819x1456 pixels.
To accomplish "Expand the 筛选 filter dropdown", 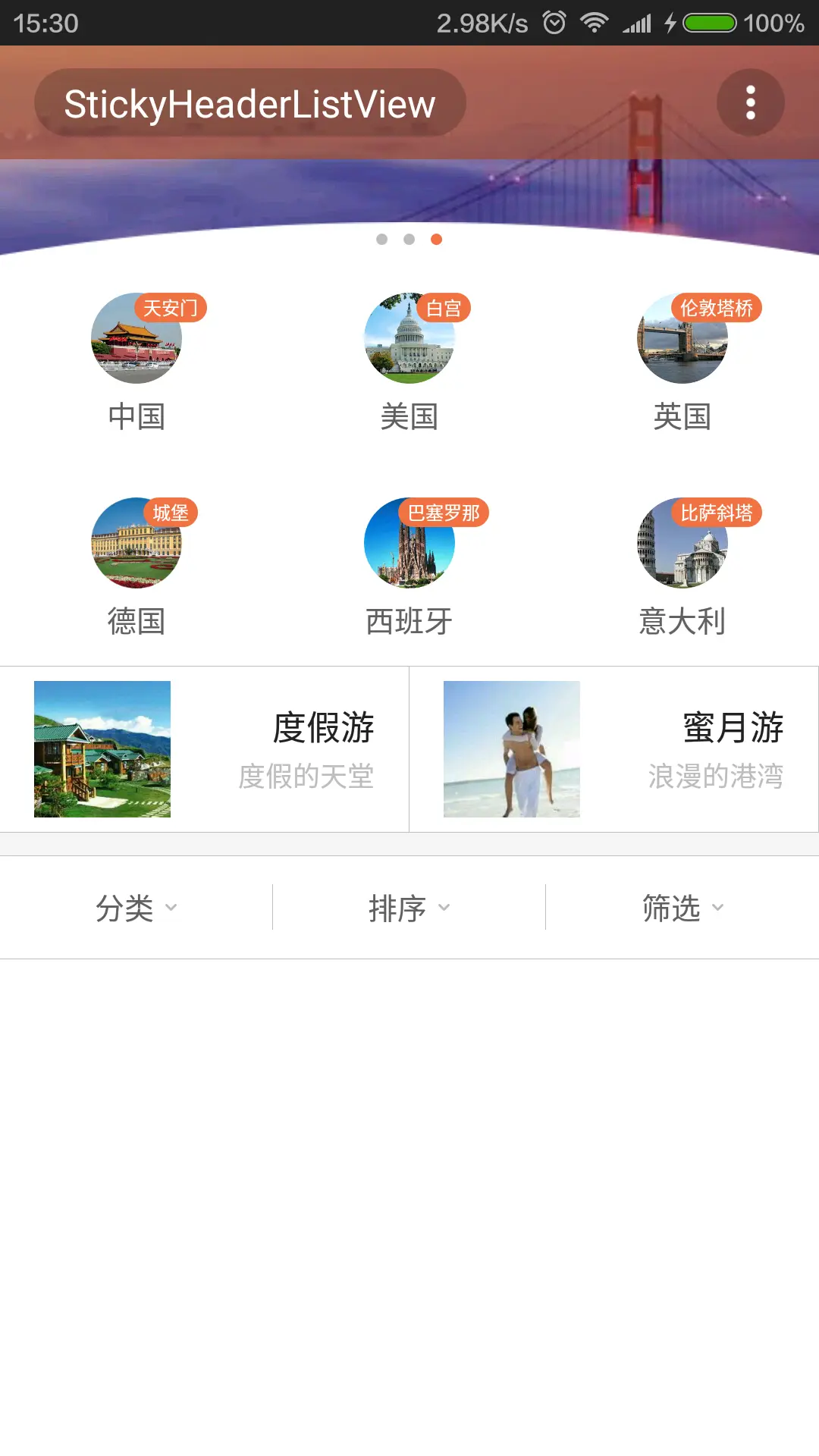I will pos(682,907).
